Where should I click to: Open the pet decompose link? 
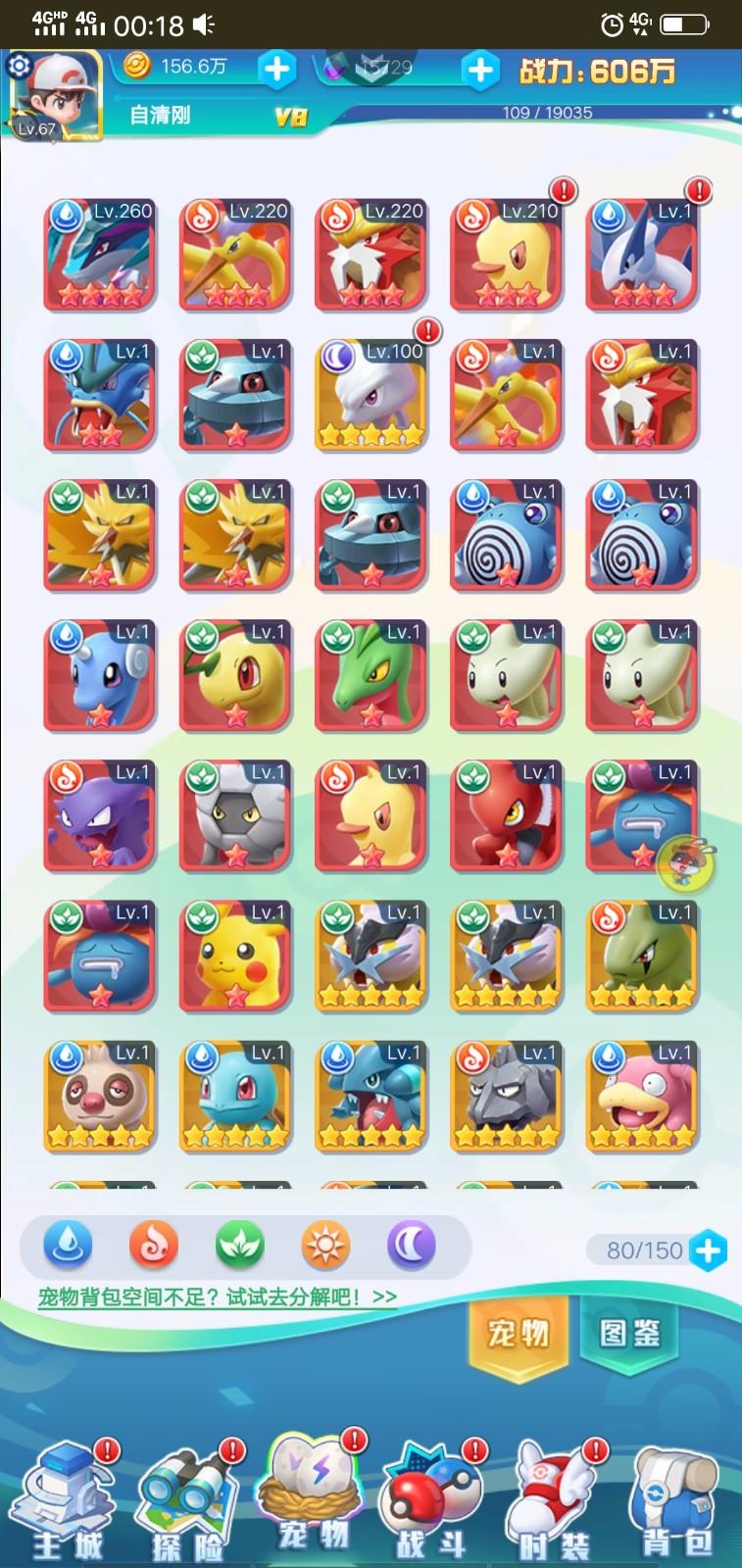(x=218, y=1298)
